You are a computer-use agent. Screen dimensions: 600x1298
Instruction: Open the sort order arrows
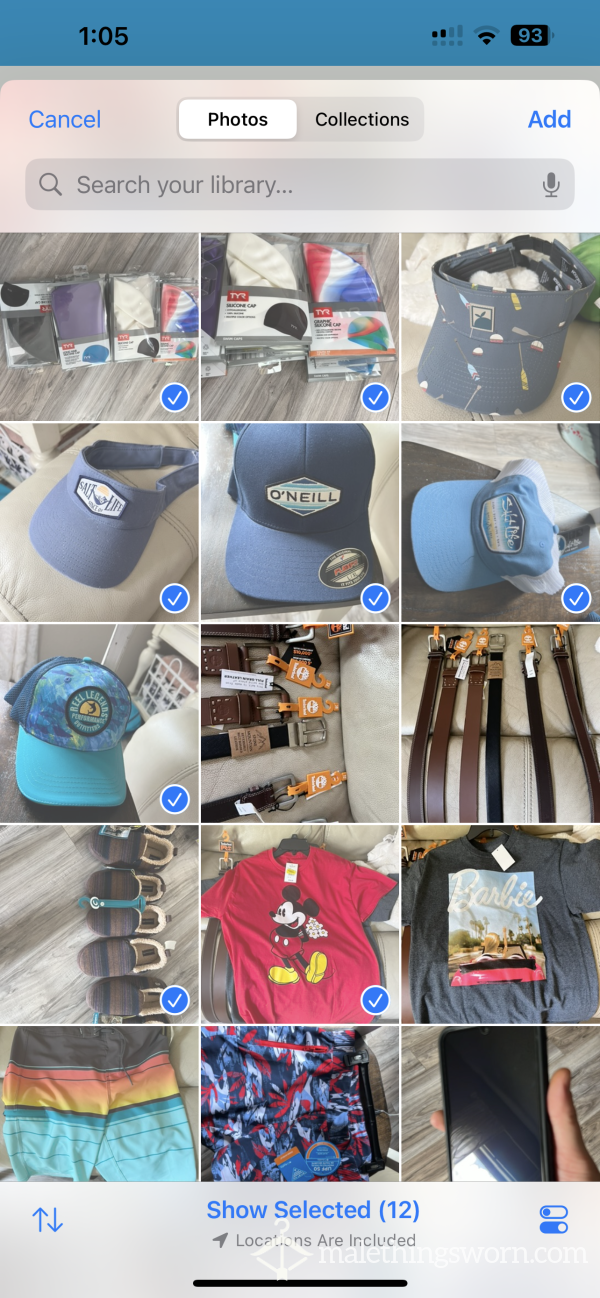(48, 1219)
